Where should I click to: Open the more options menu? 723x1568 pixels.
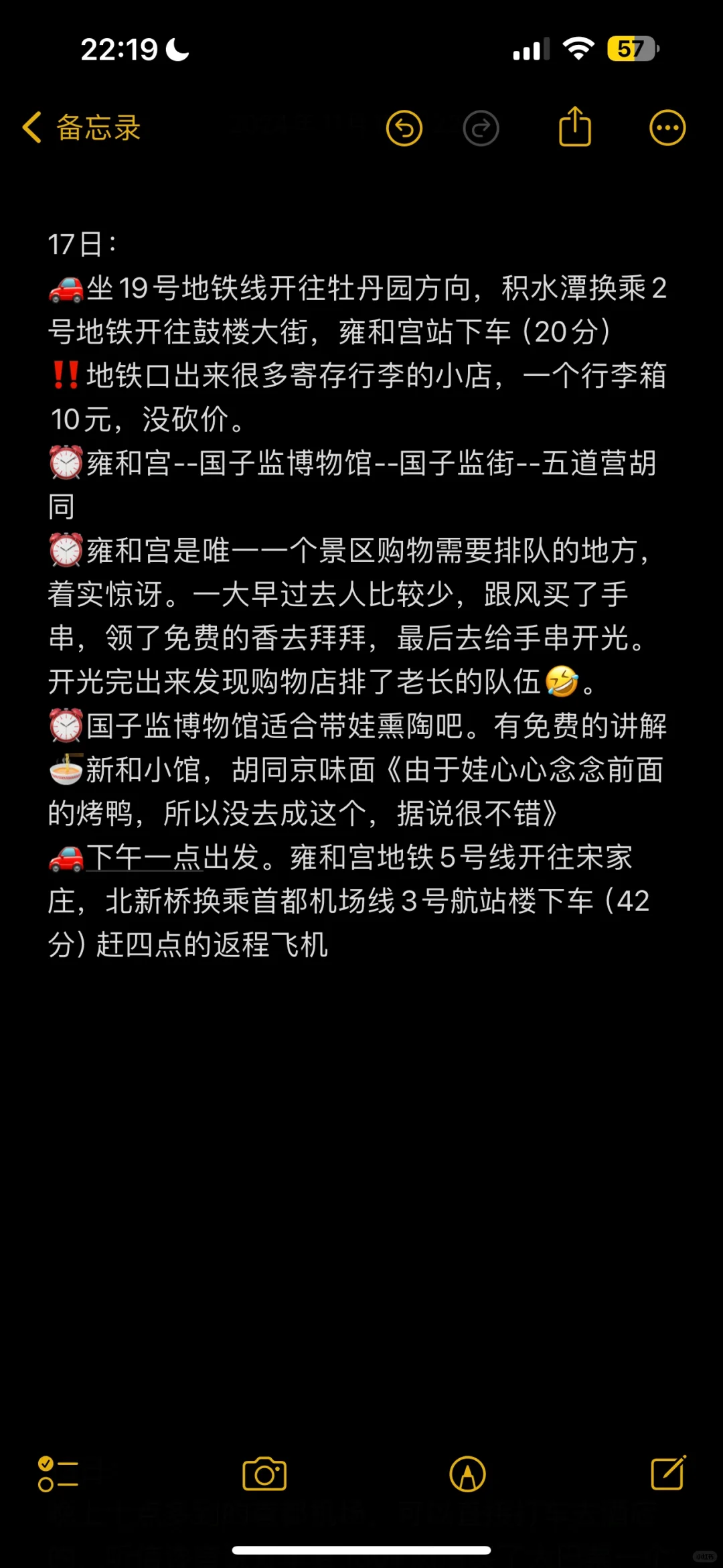[x=667, y=127]
